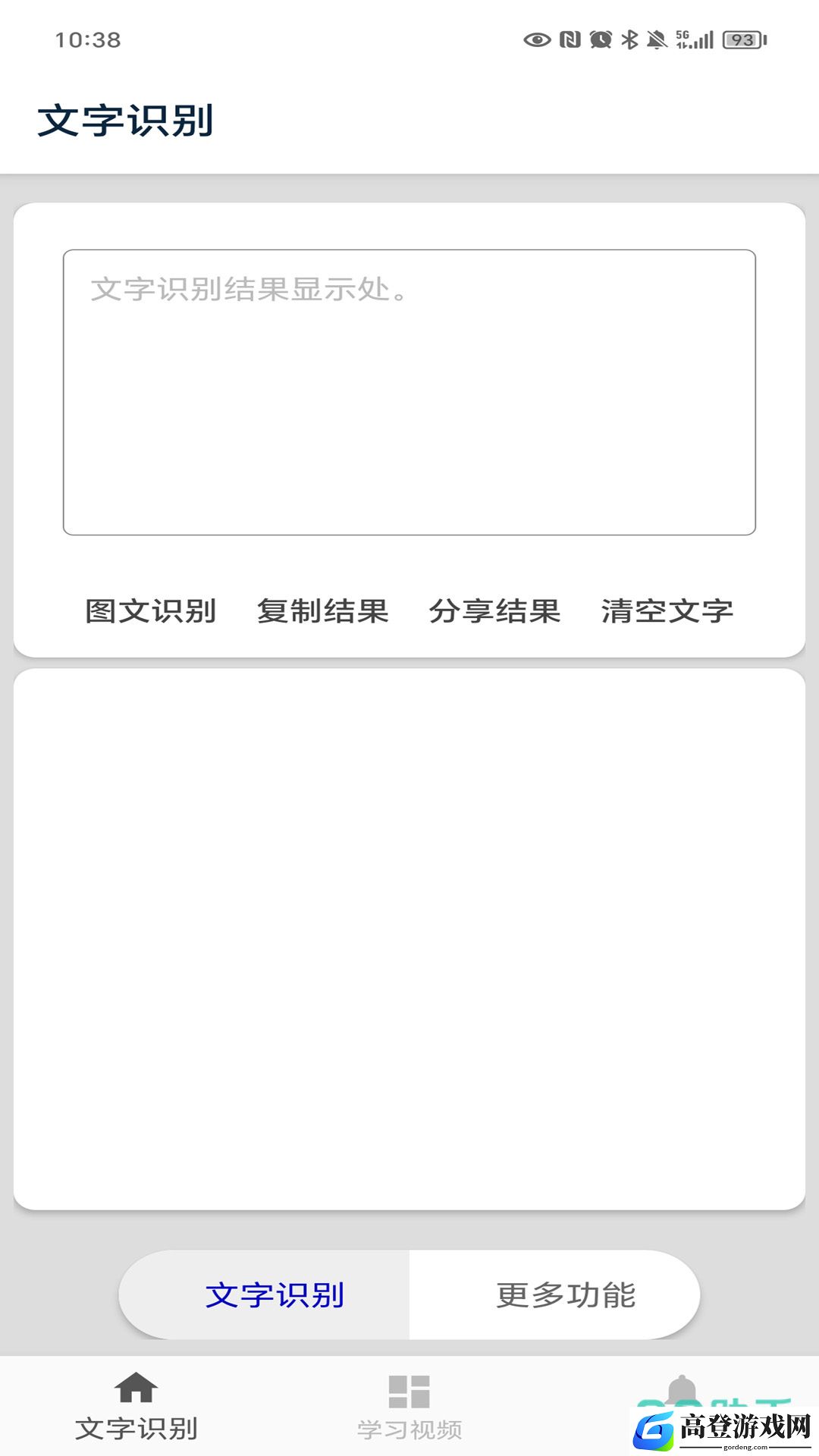This screenshot has width=819, height=1456.
Task: Open the bell tab in bottom navigation
Action: [x=682, y=1392]
